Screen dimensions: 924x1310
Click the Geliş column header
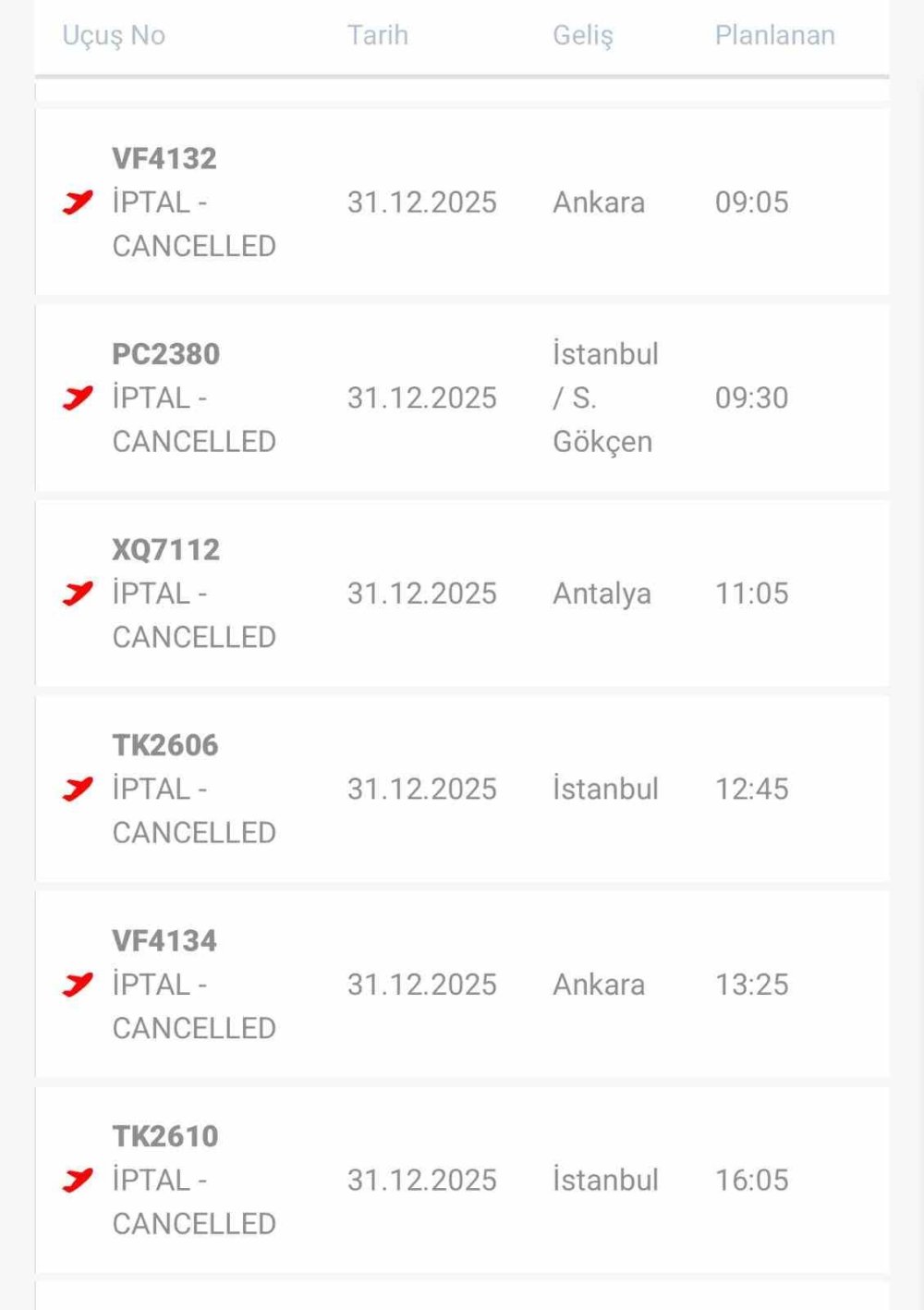[582, 35]
